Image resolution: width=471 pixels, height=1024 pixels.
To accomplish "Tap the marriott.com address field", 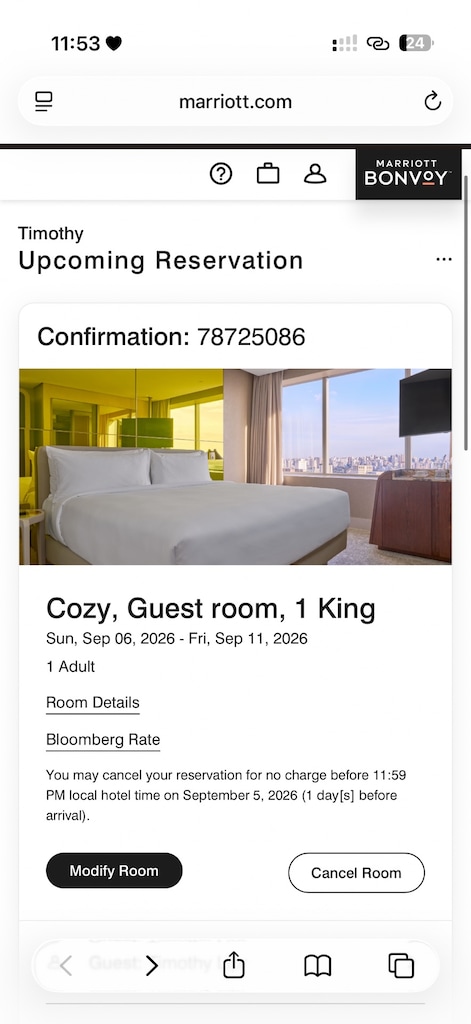I will click(x=235, y=102).
